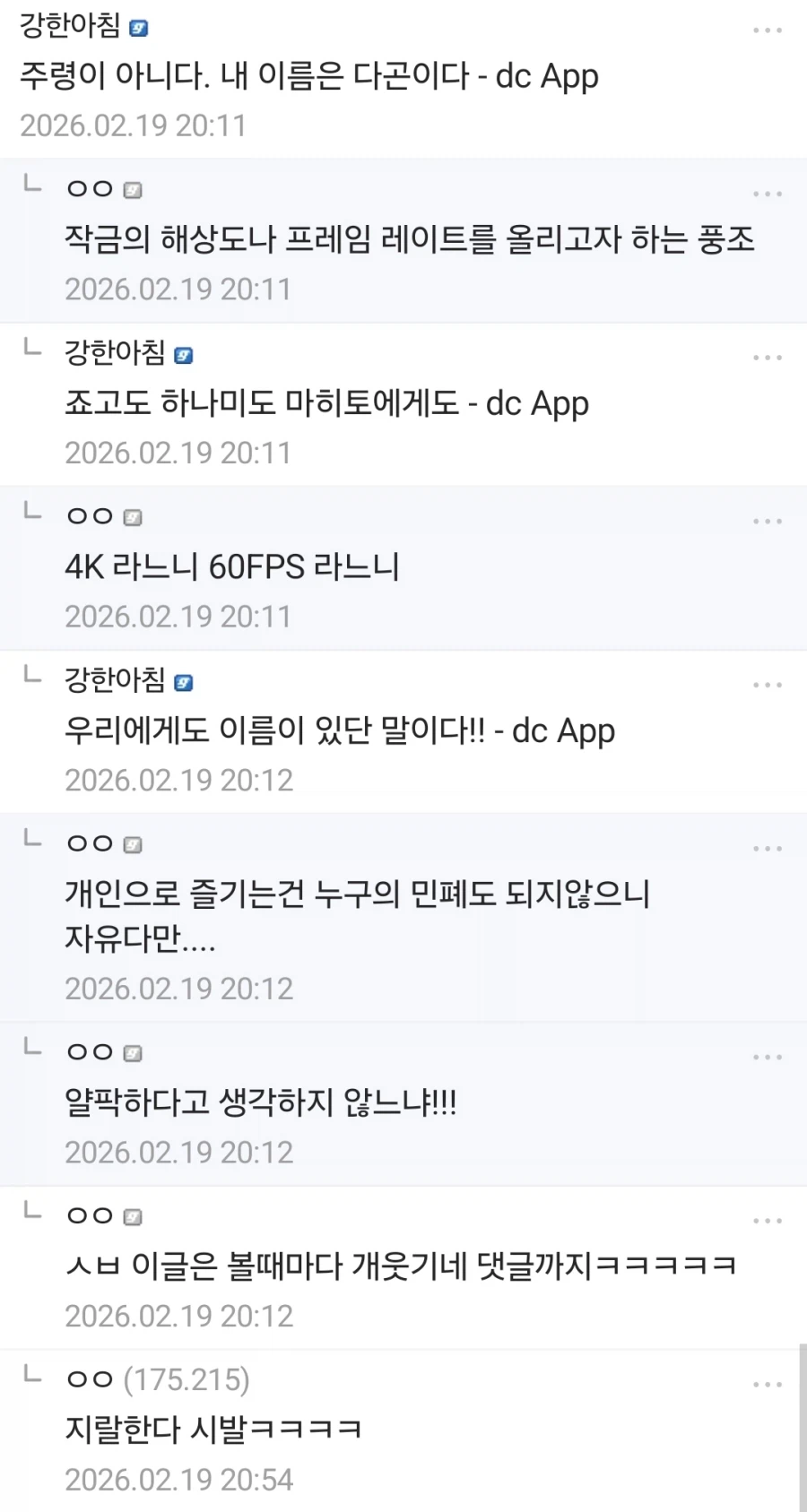Click the app badge on the ㅅㅂ 이글은 comment
This screenshot has width=807, height=1512.
coord(134,1216)
